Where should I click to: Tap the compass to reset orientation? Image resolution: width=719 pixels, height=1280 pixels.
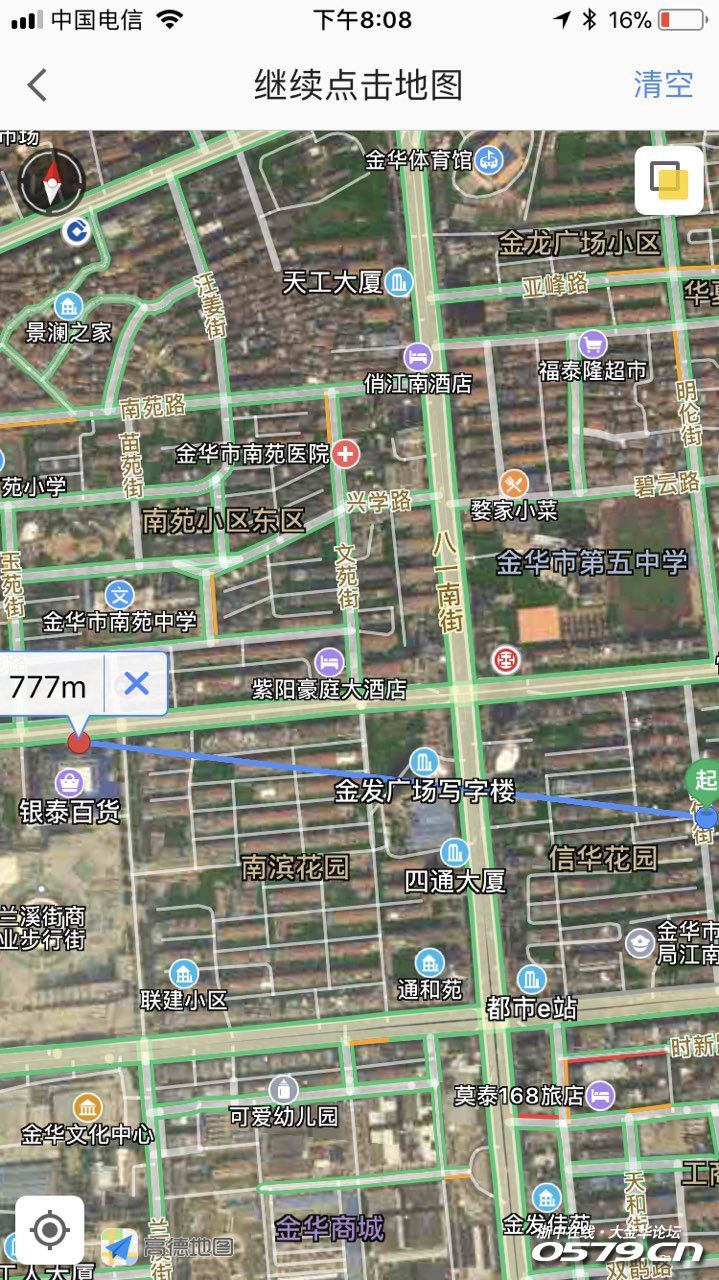pyautogui.click(x=52, y=182)
